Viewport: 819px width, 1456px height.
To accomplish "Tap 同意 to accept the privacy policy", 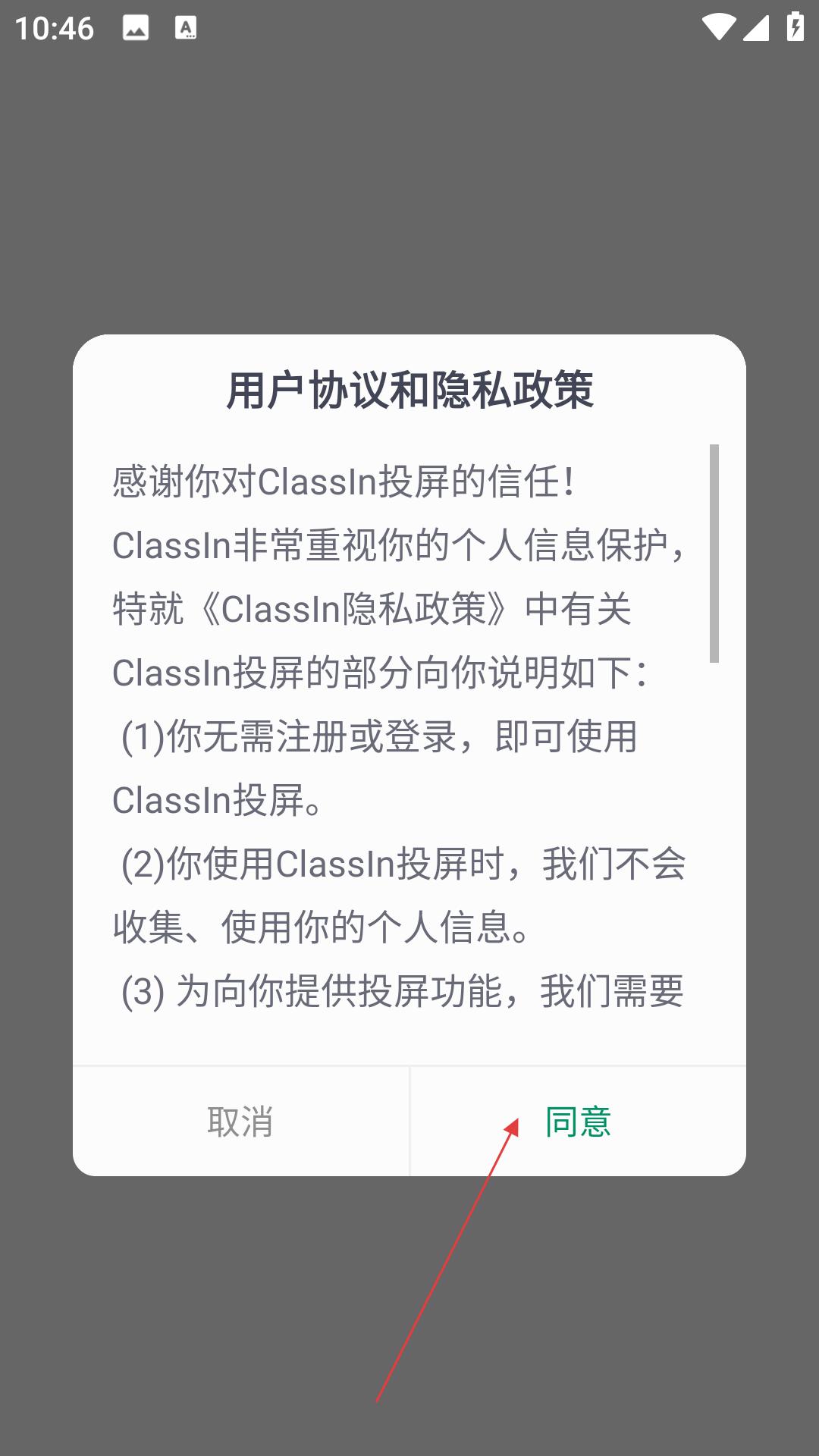I will pos(578,1122).
